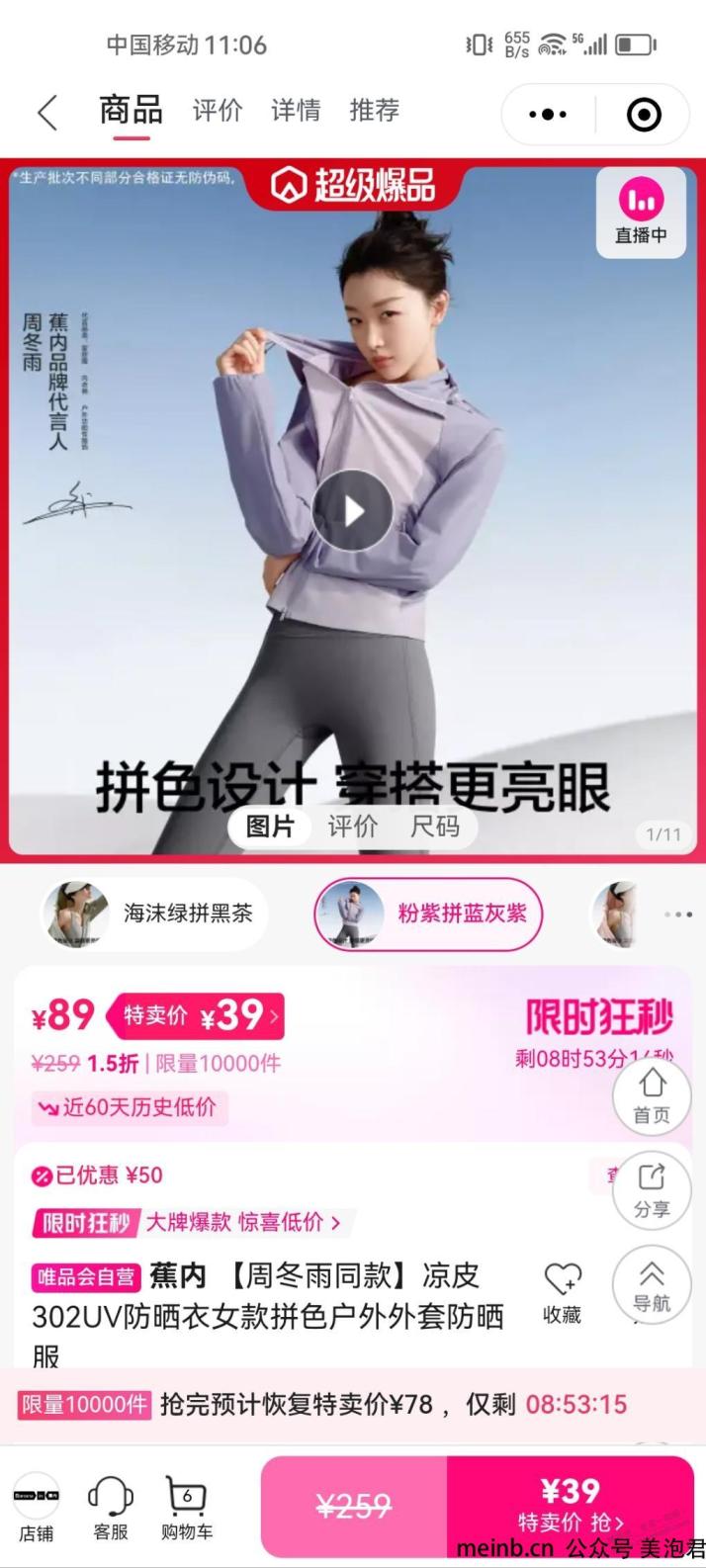Select the 粉紫拼蓝灰紫 color option

(429, 914)
